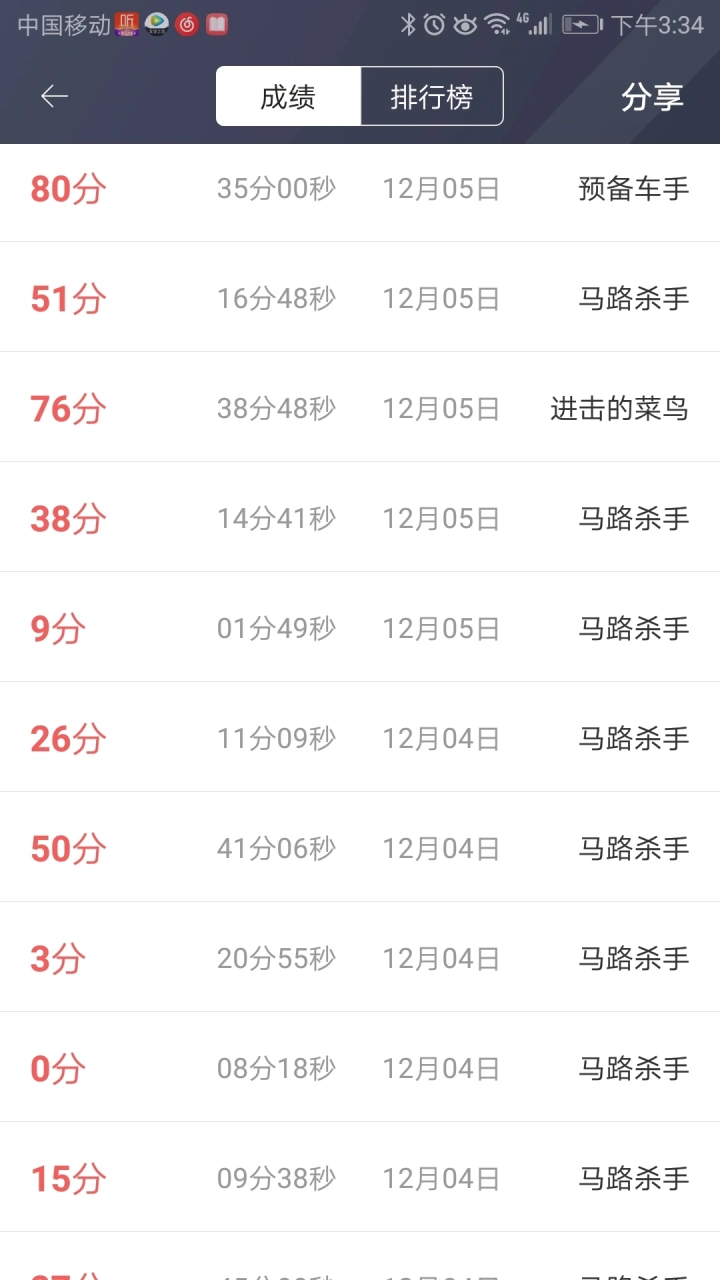Select the 0分 score record

coord(360,1067)
